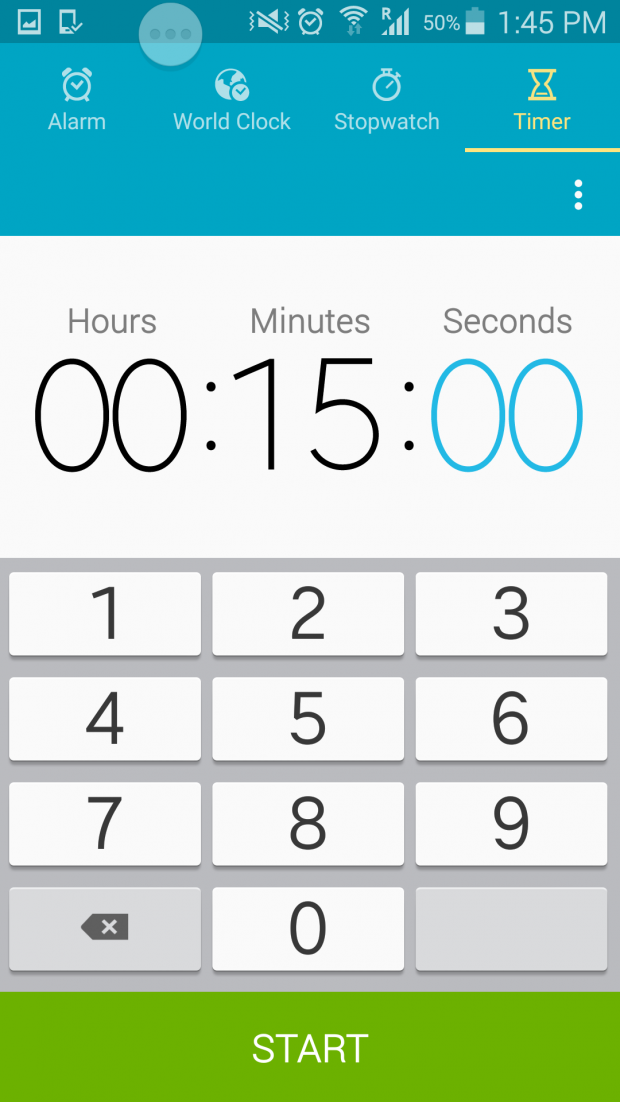Delete last digit with backspace key
Image resolution: width=620 pixels, height=1102 pixels.
point(105,928)
